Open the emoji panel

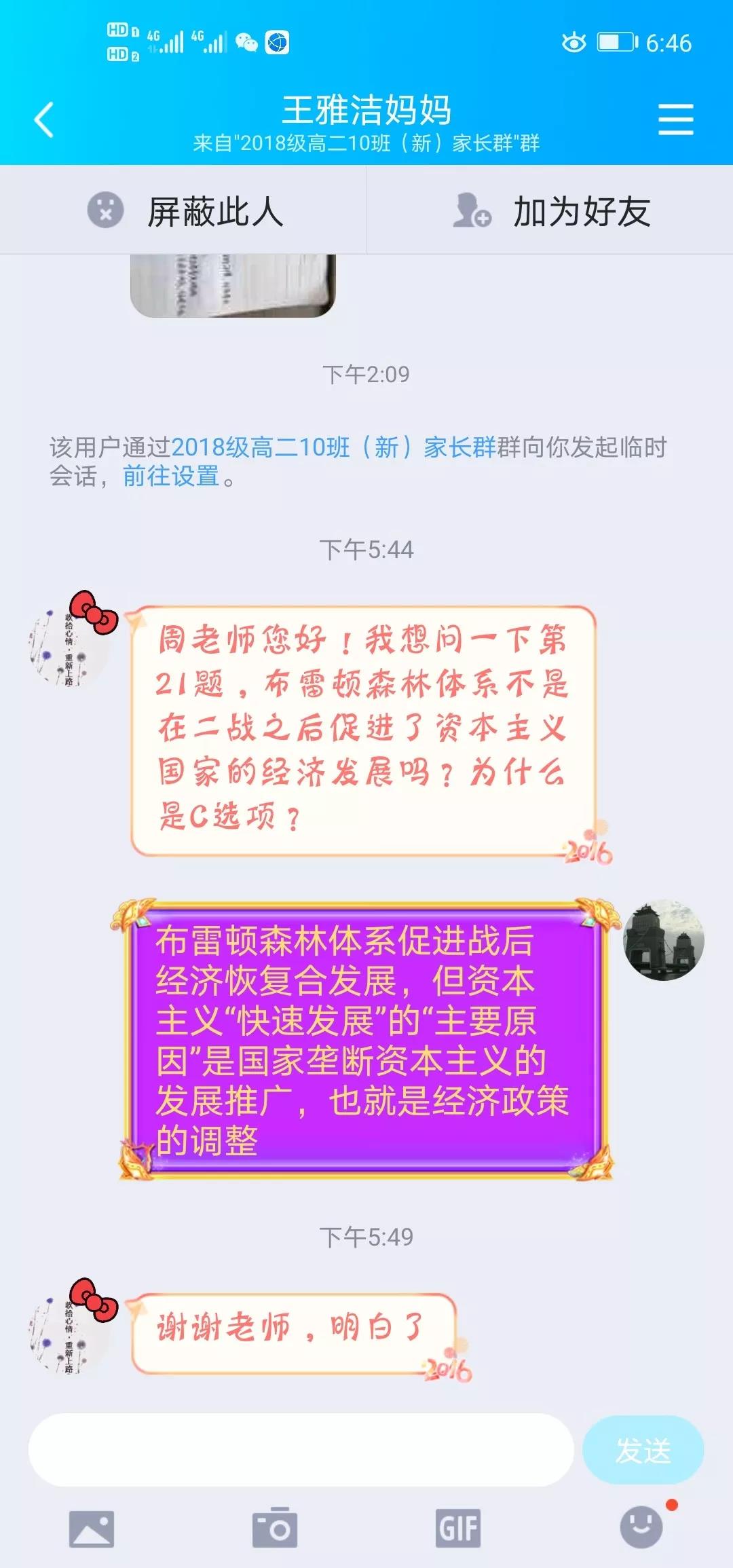click(641, 1528)
